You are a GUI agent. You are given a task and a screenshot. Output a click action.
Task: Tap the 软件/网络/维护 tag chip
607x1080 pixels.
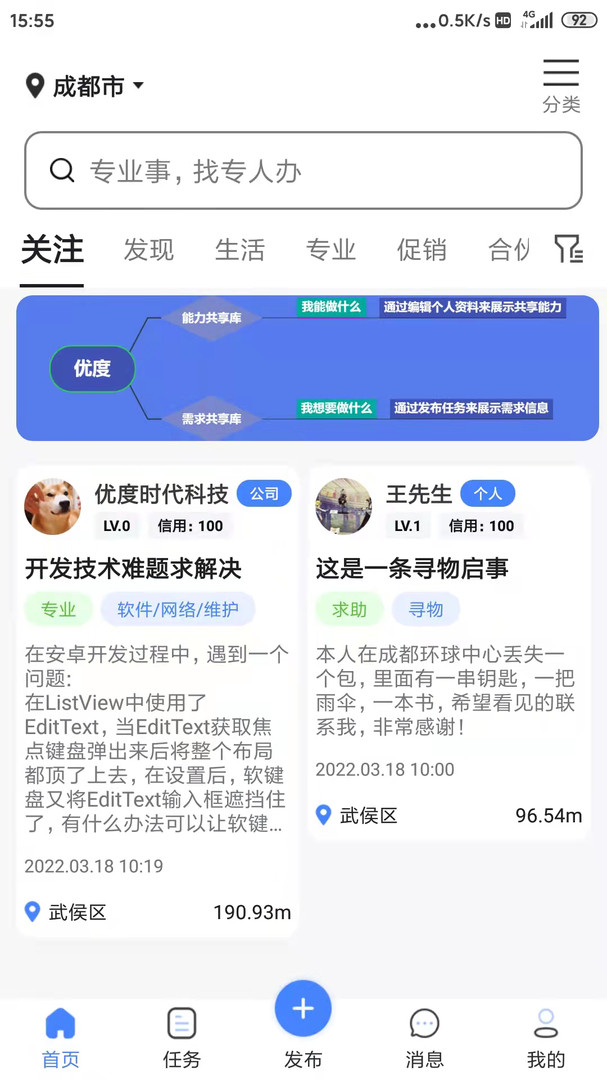pos(178,610)
